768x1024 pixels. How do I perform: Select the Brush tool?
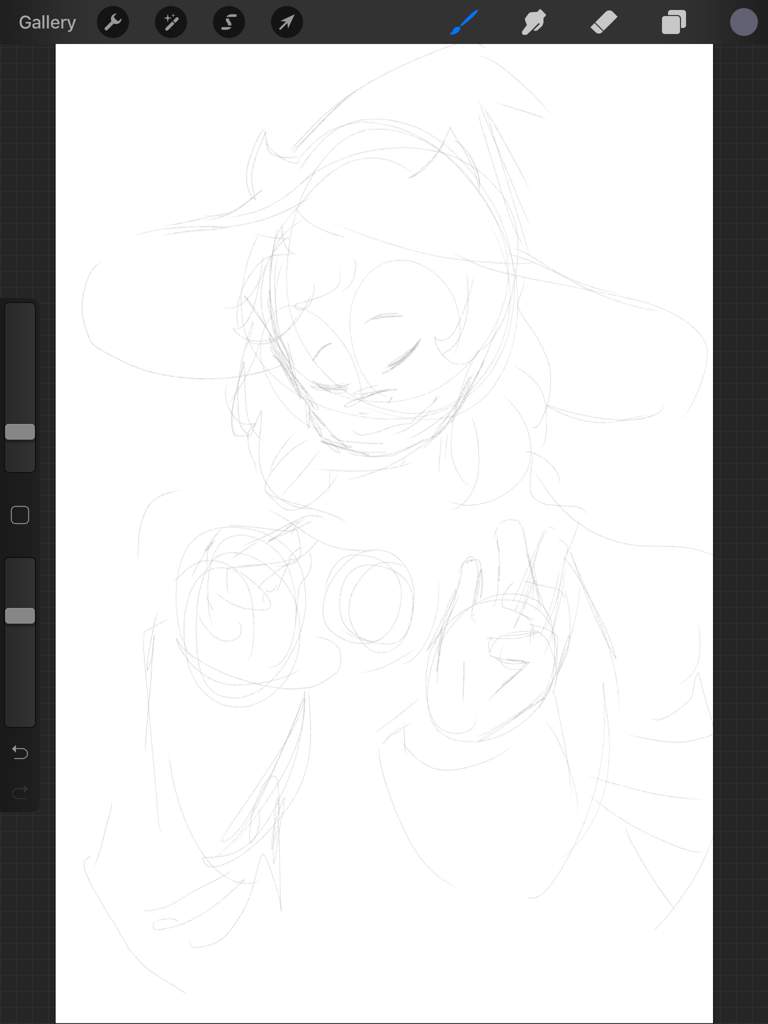click(464, 22)
